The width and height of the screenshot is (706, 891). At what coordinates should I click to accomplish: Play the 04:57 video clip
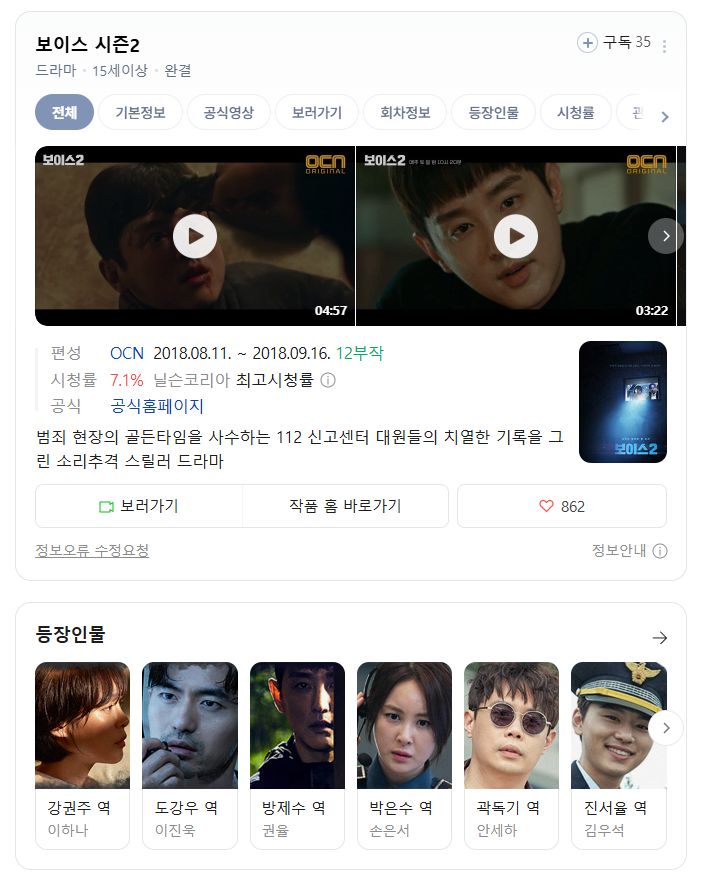click(x=195, y=236)
